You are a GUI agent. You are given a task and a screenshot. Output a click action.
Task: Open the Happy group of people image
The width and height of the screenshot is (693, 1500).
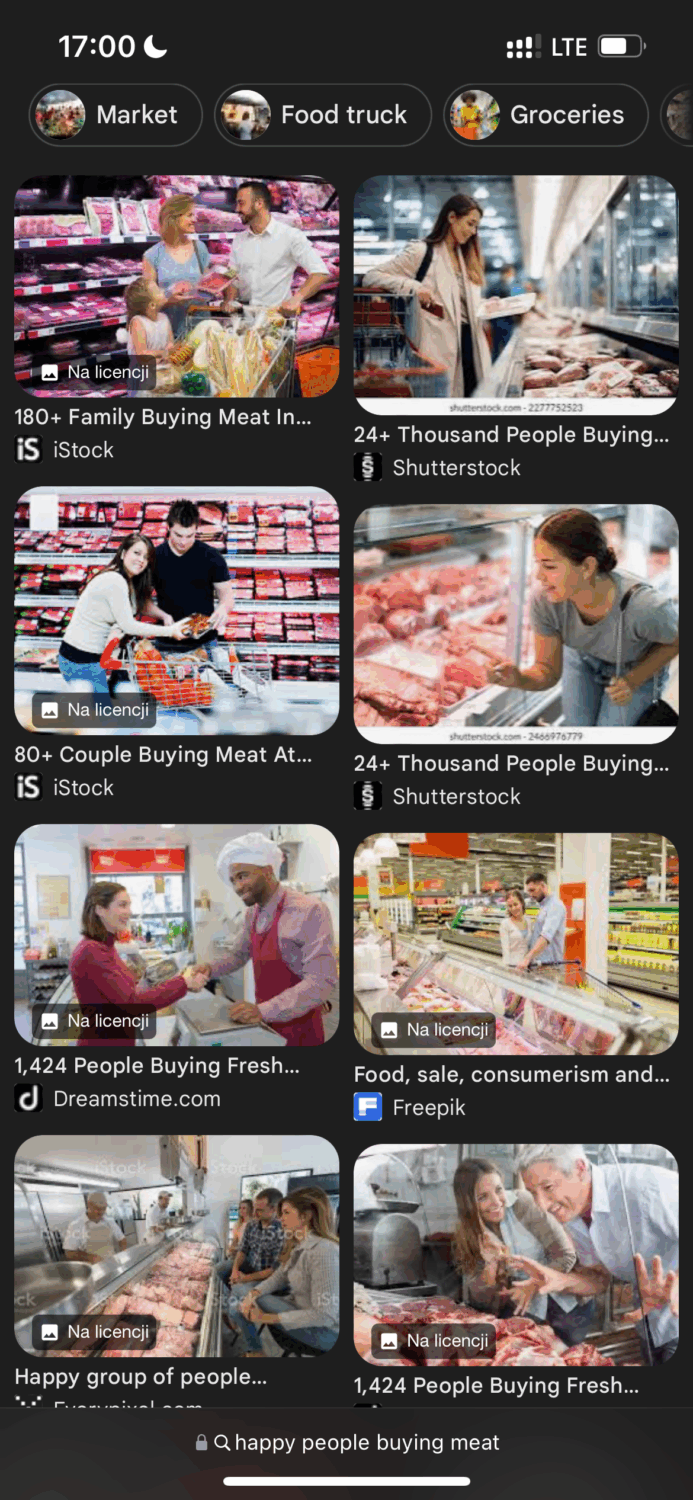click(x=176, y=1245)
